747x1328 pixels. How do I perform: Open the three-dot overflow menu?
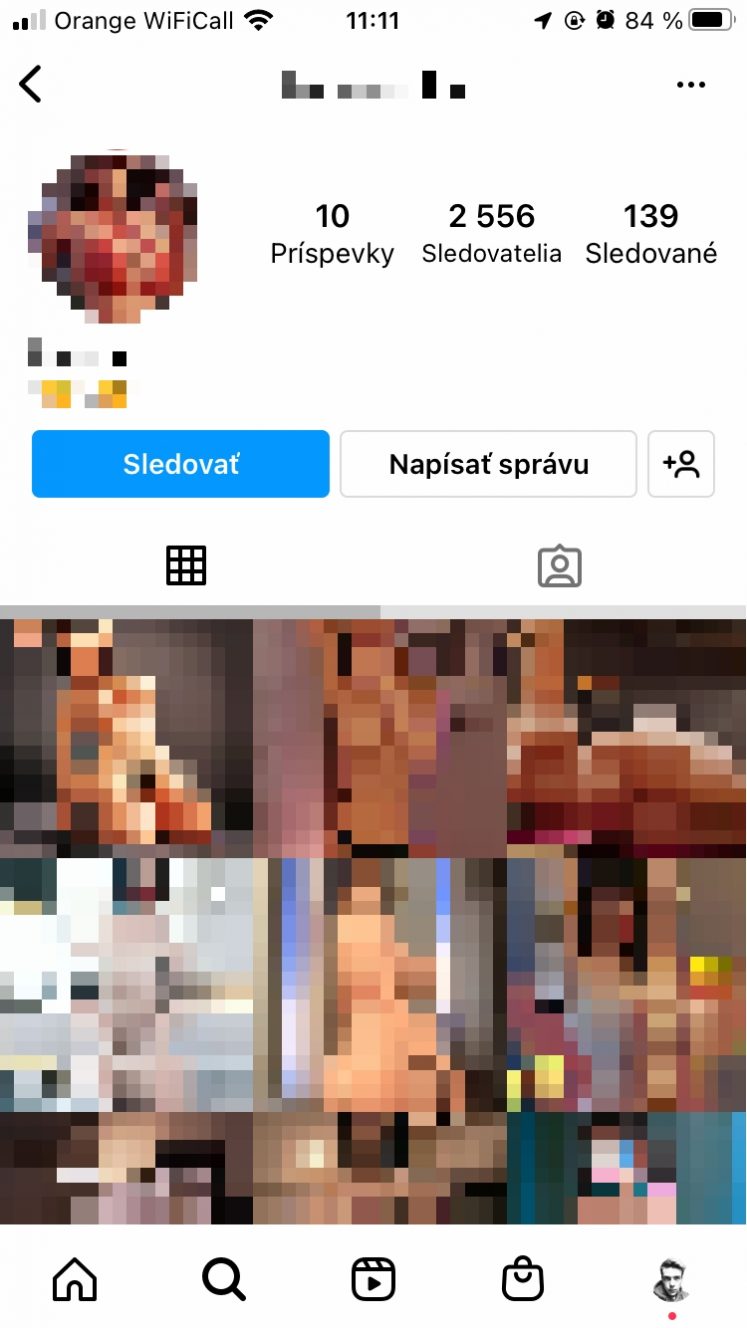pyautogui.click(x=691, y=85)
